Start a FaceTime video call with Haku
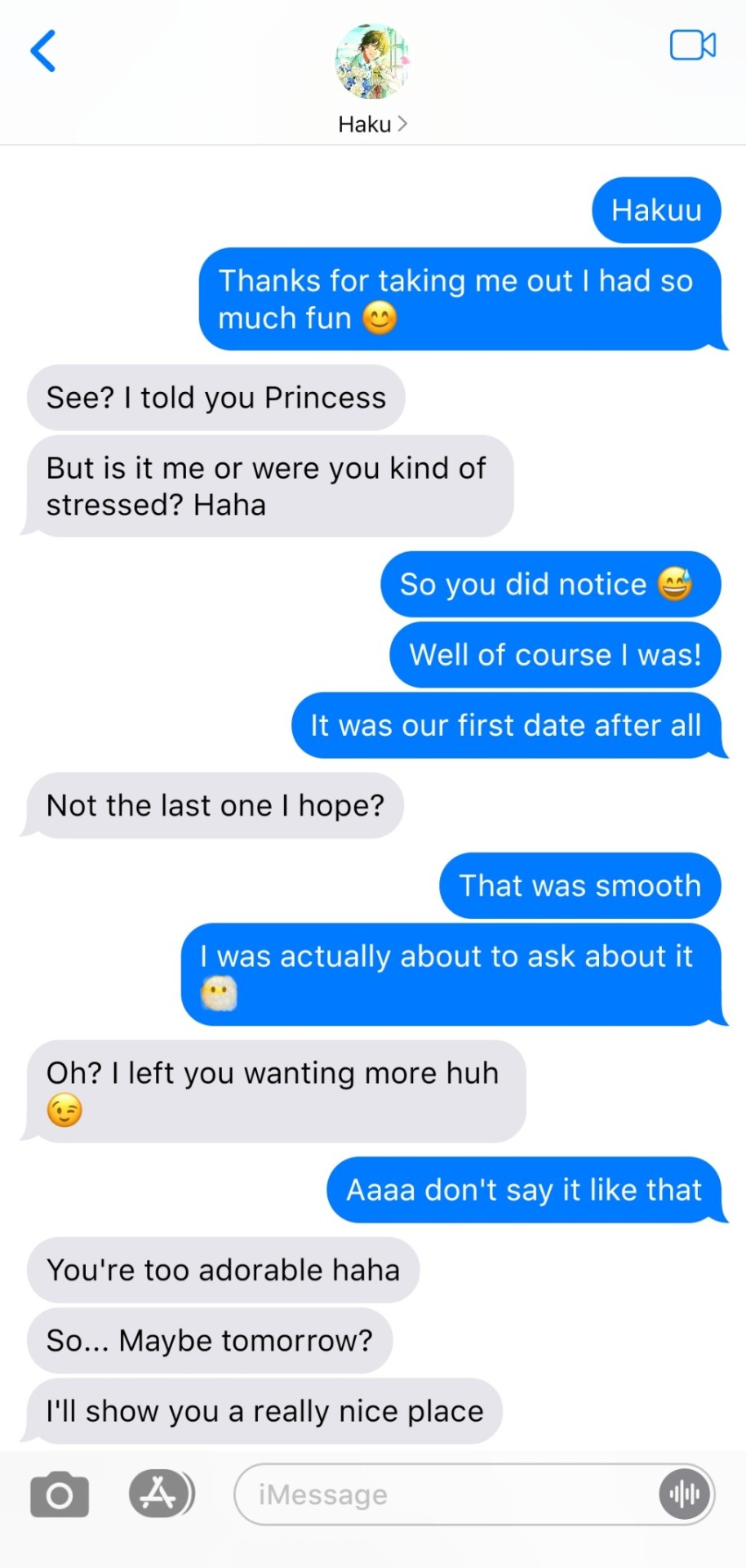Screen dimensions: 746x1568 (692, 46)
